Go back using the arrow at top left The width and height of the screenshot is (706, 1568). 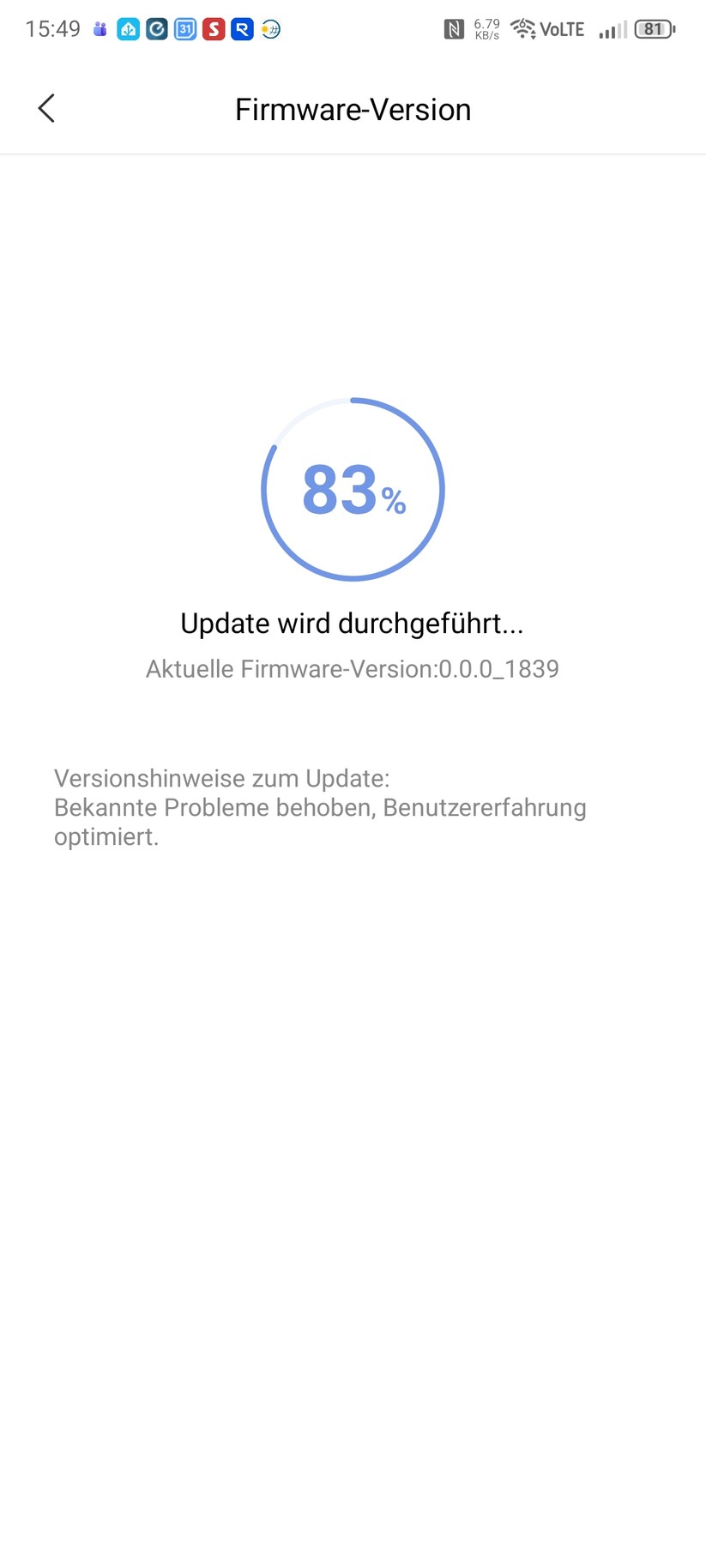coord(45,109)
